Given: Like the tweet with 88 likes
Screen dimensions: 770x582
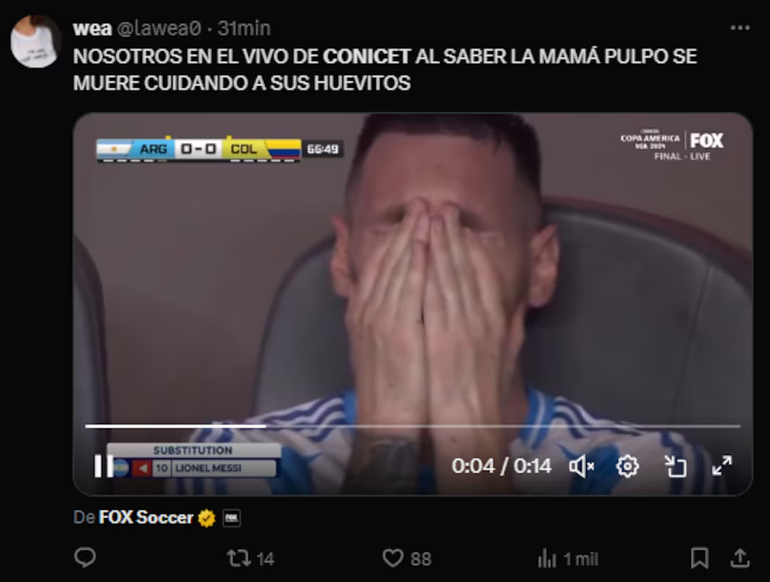Looking at the screenshot, I should (394, 558).
